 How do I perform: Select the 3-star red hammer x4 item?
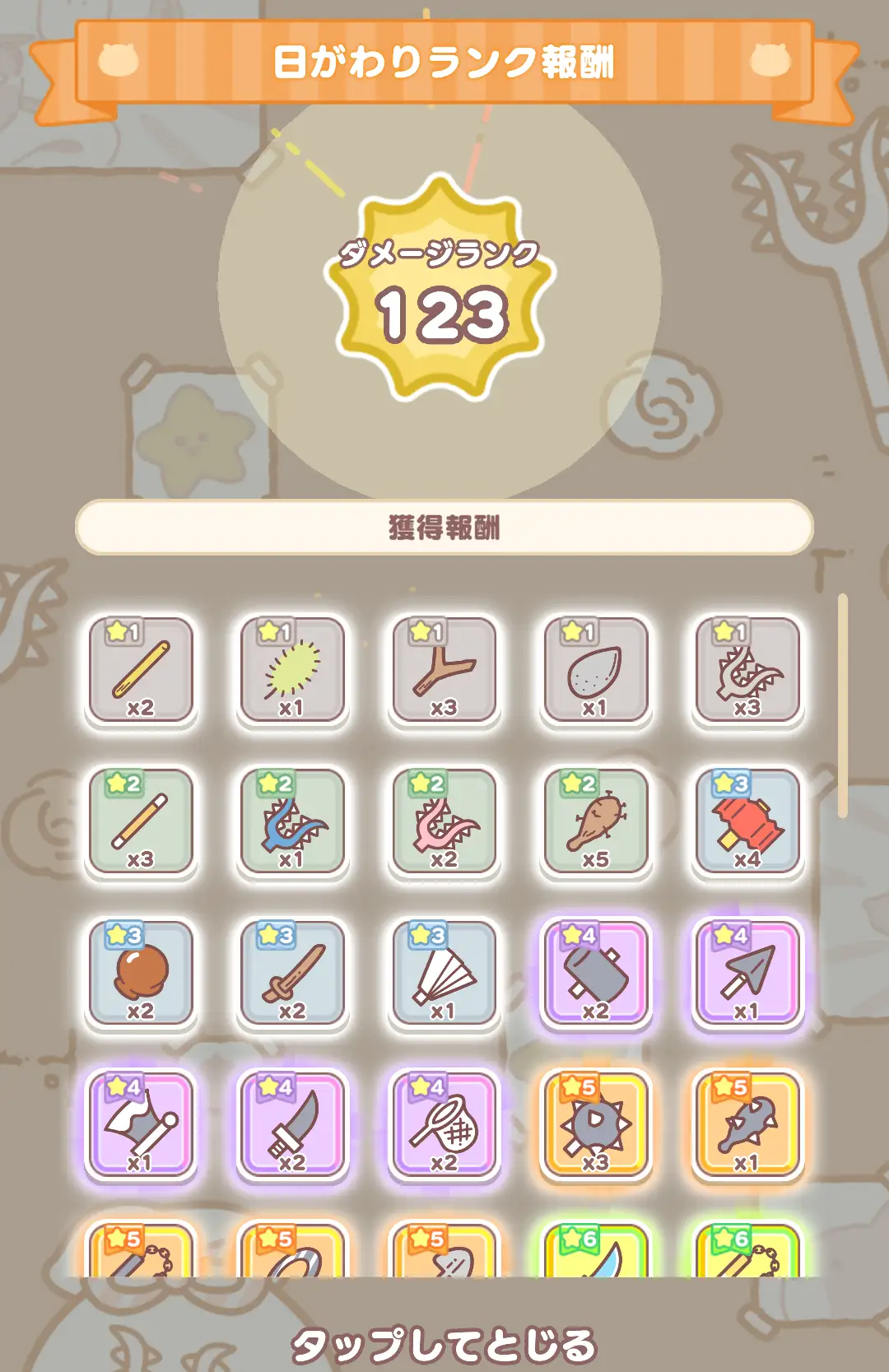tap(747, 821)
